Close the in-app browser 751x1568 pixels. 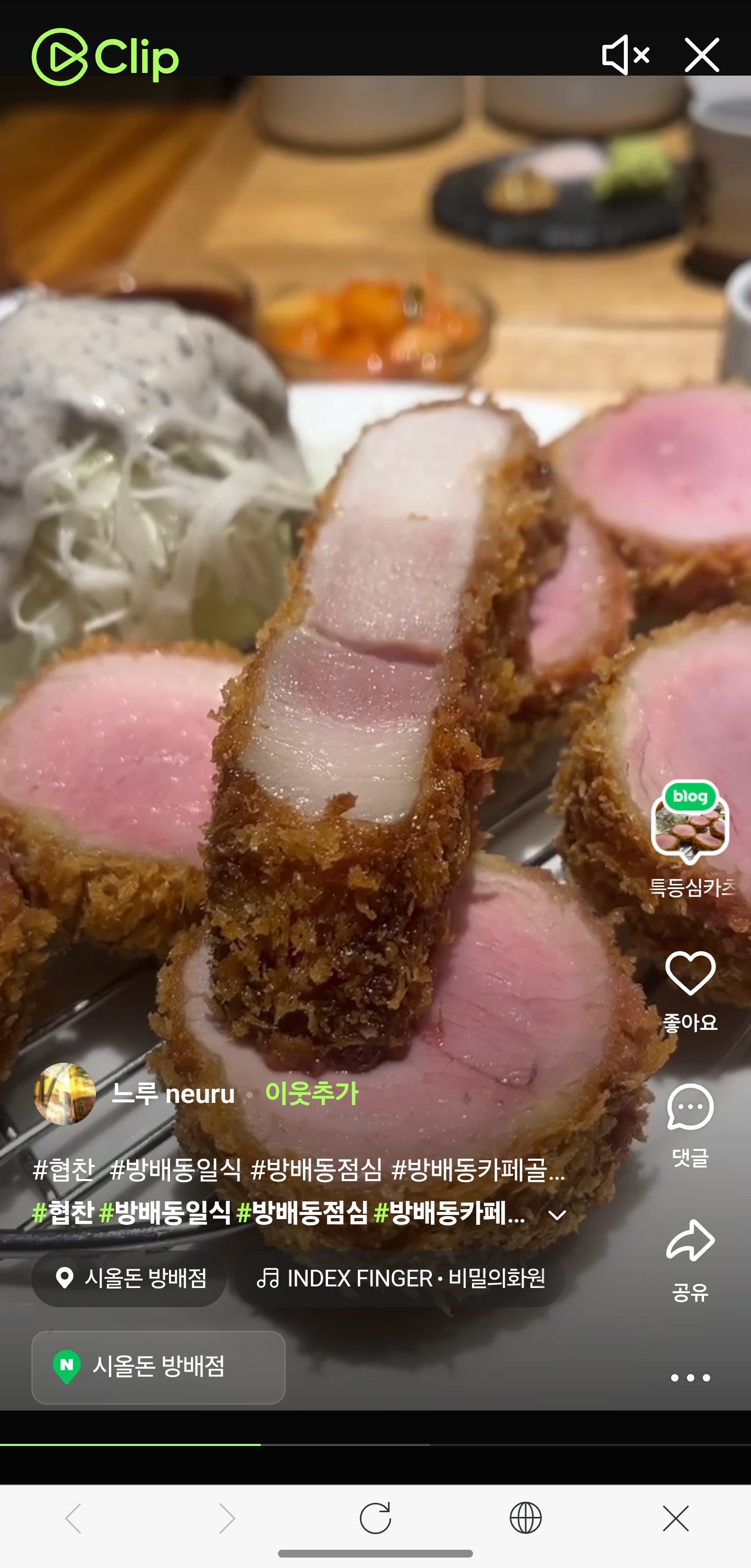pos(675,1518)
